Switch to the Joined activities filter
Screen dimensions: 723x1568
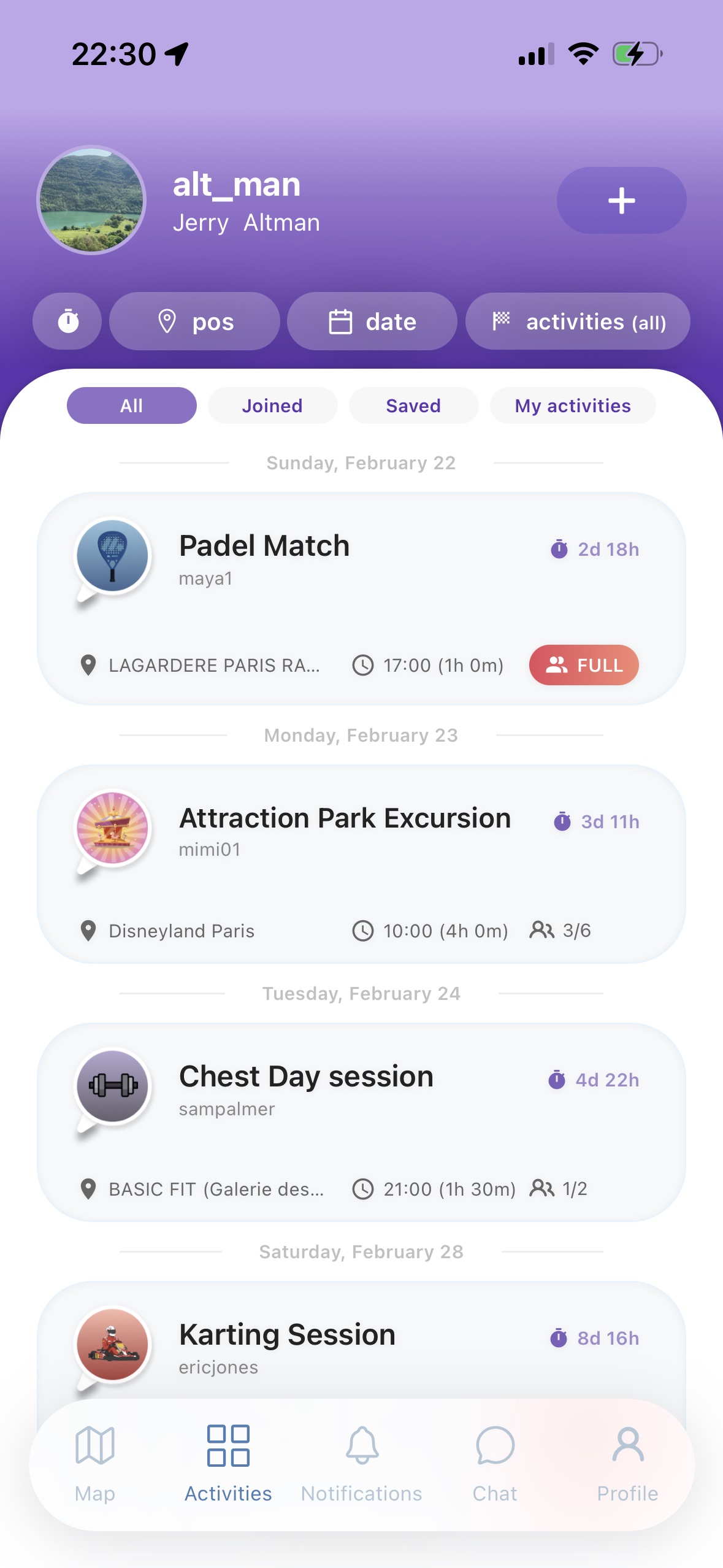pos(272,405)
